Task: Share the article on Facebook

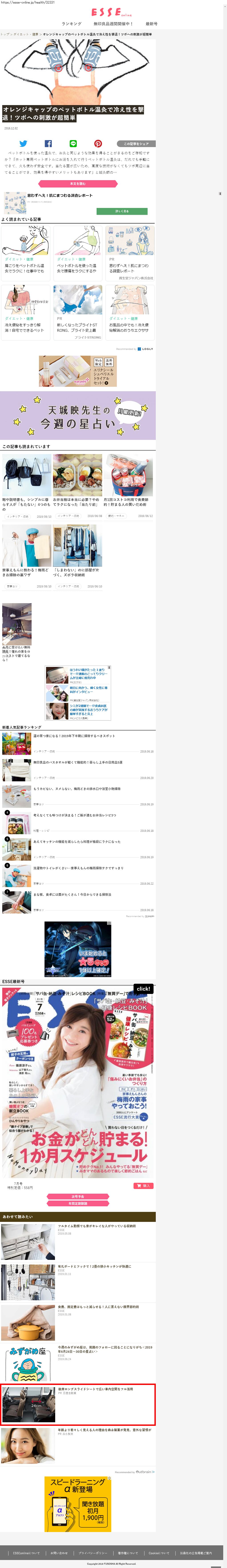Action: pyautogui.click(x=48, y=144)
